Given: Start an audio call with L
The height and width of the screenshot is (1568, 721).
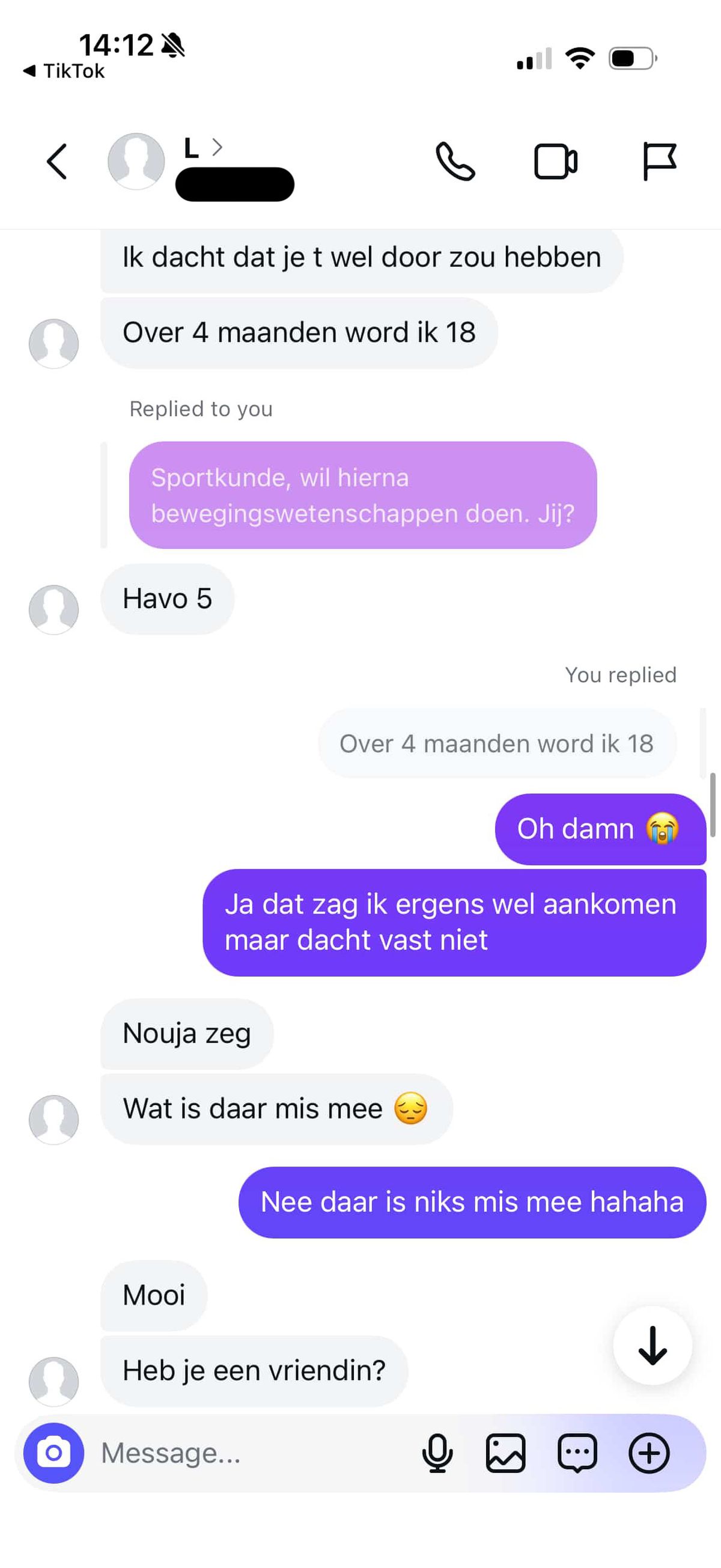Looking at the screenshot, I should click(x=455, y=161).
